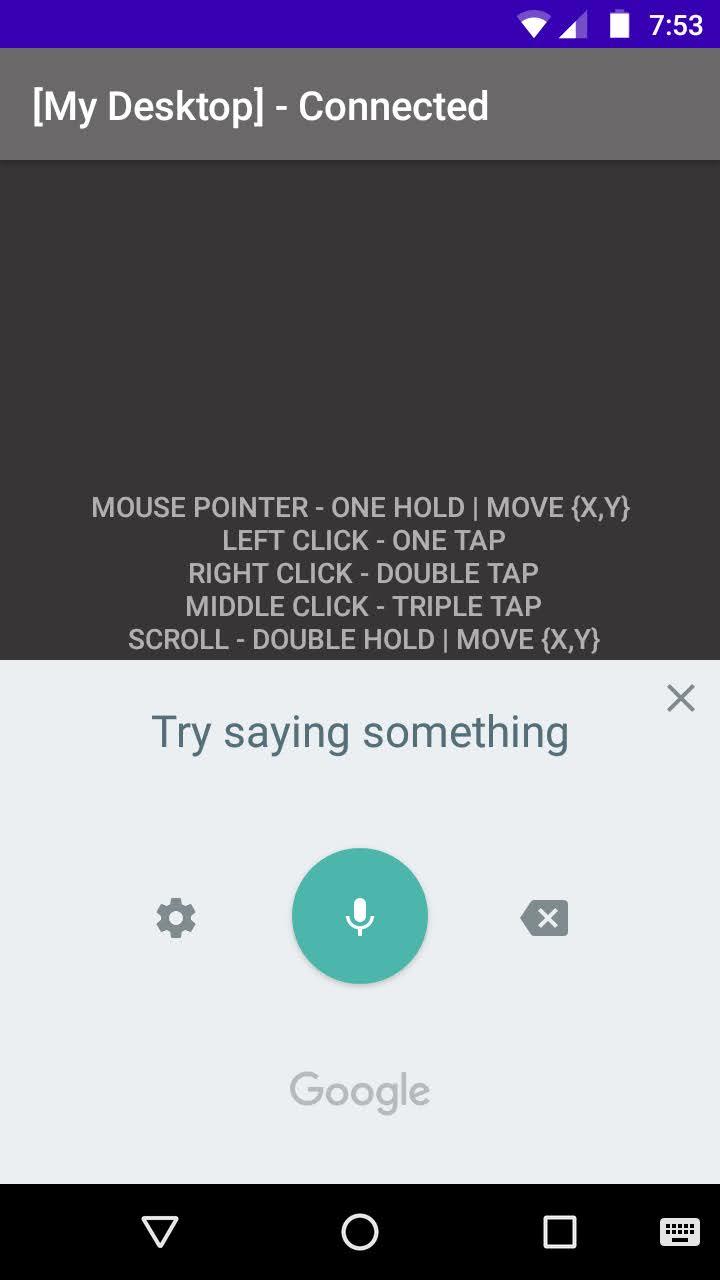Close the voice input panel

(681, 698)
